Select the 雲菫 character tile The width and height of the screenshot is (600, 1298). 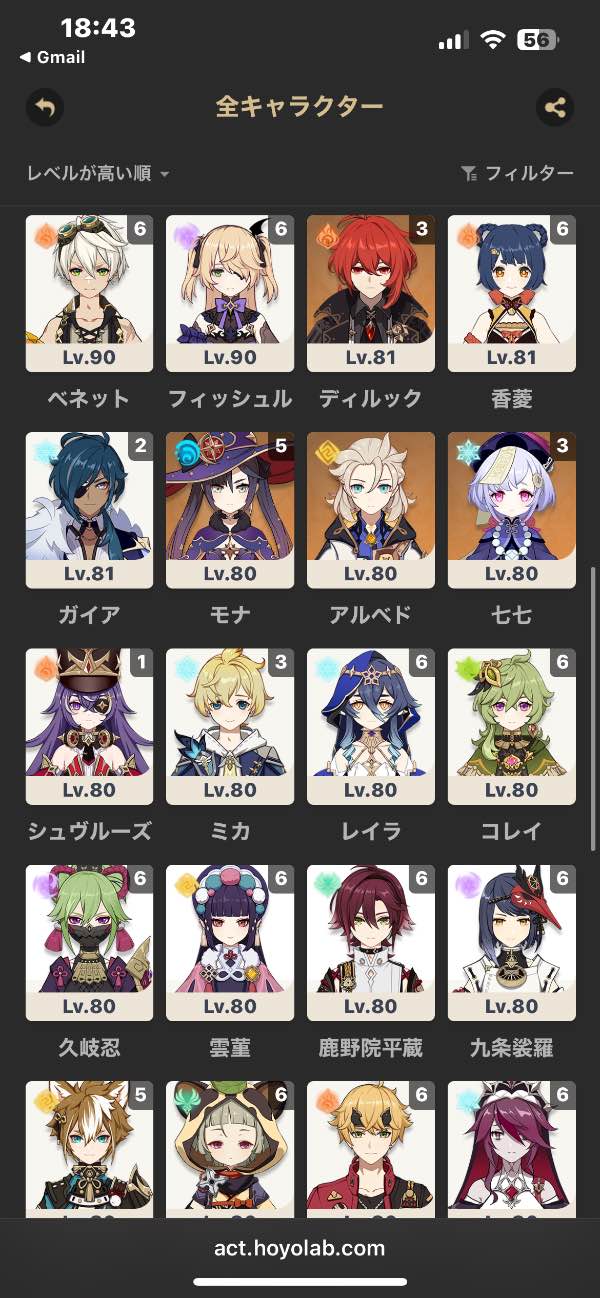click(230, 942)
